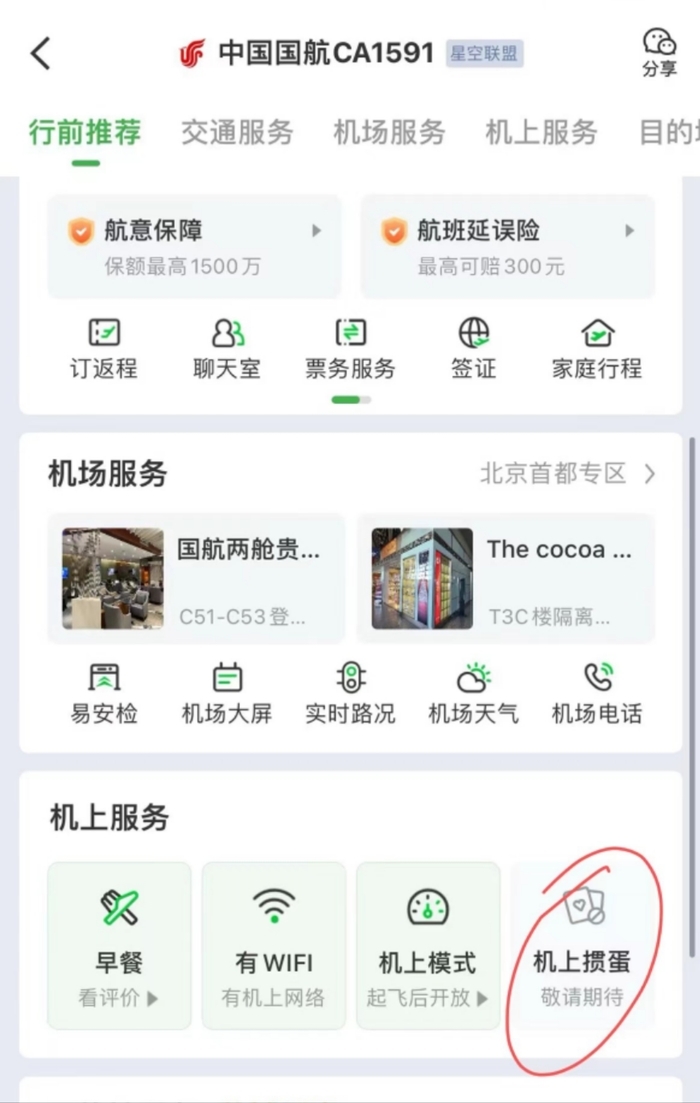Open 有WIFI onboard network card
This screenshot has width=700, height=1103.
[273, 945]
